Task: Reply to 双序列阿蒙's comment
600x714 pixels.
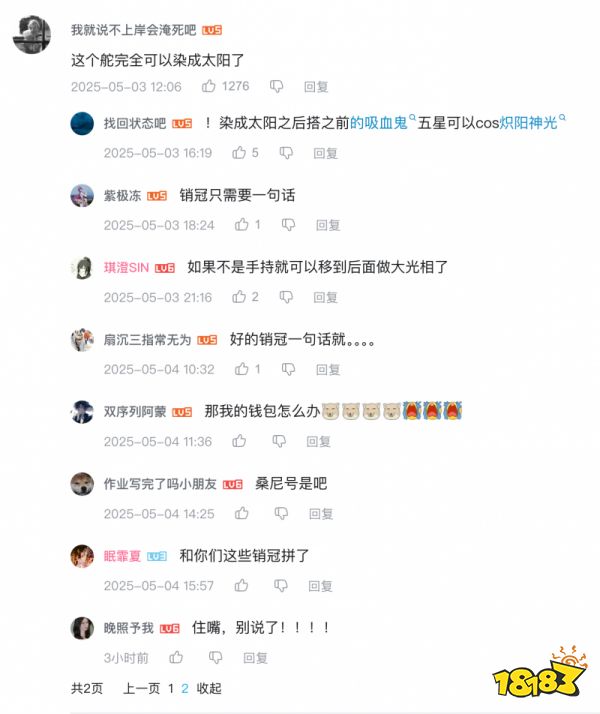Action: click(326, 441)
